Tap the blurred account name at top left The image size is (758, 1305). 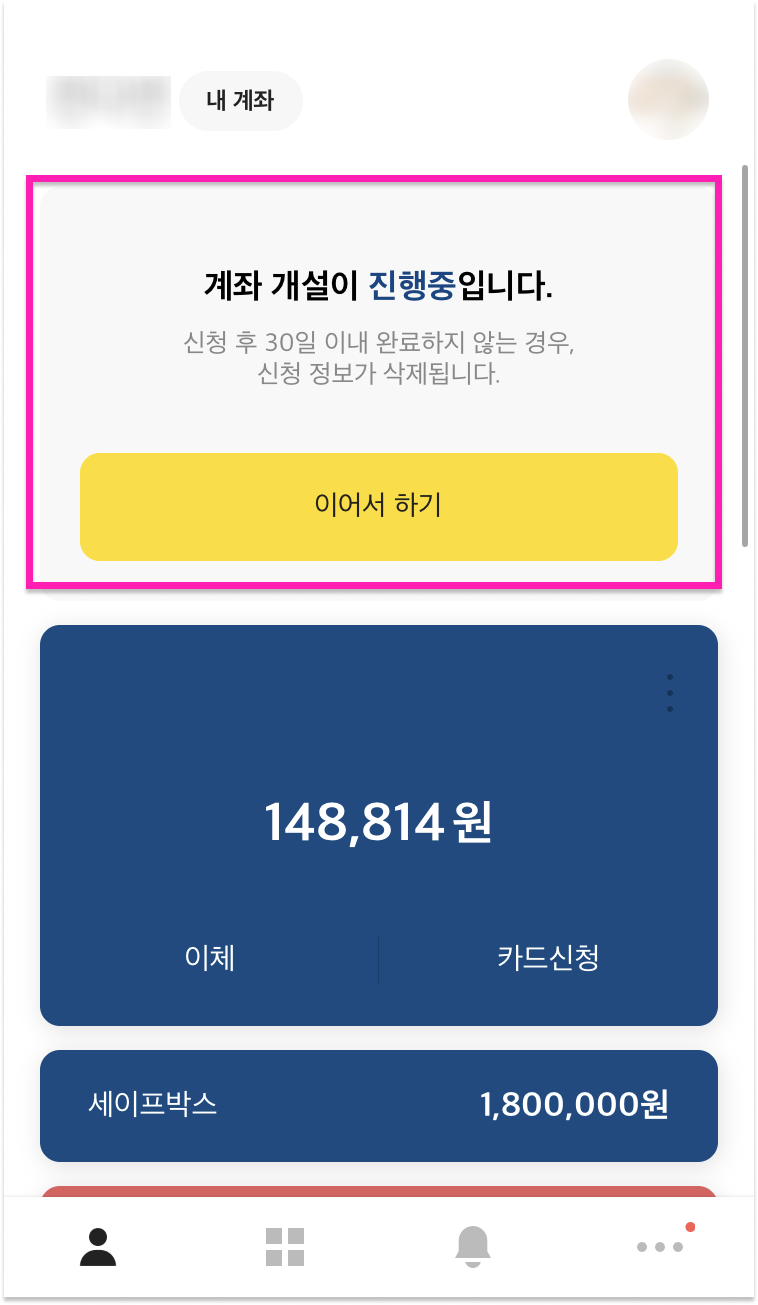[107, 101]
